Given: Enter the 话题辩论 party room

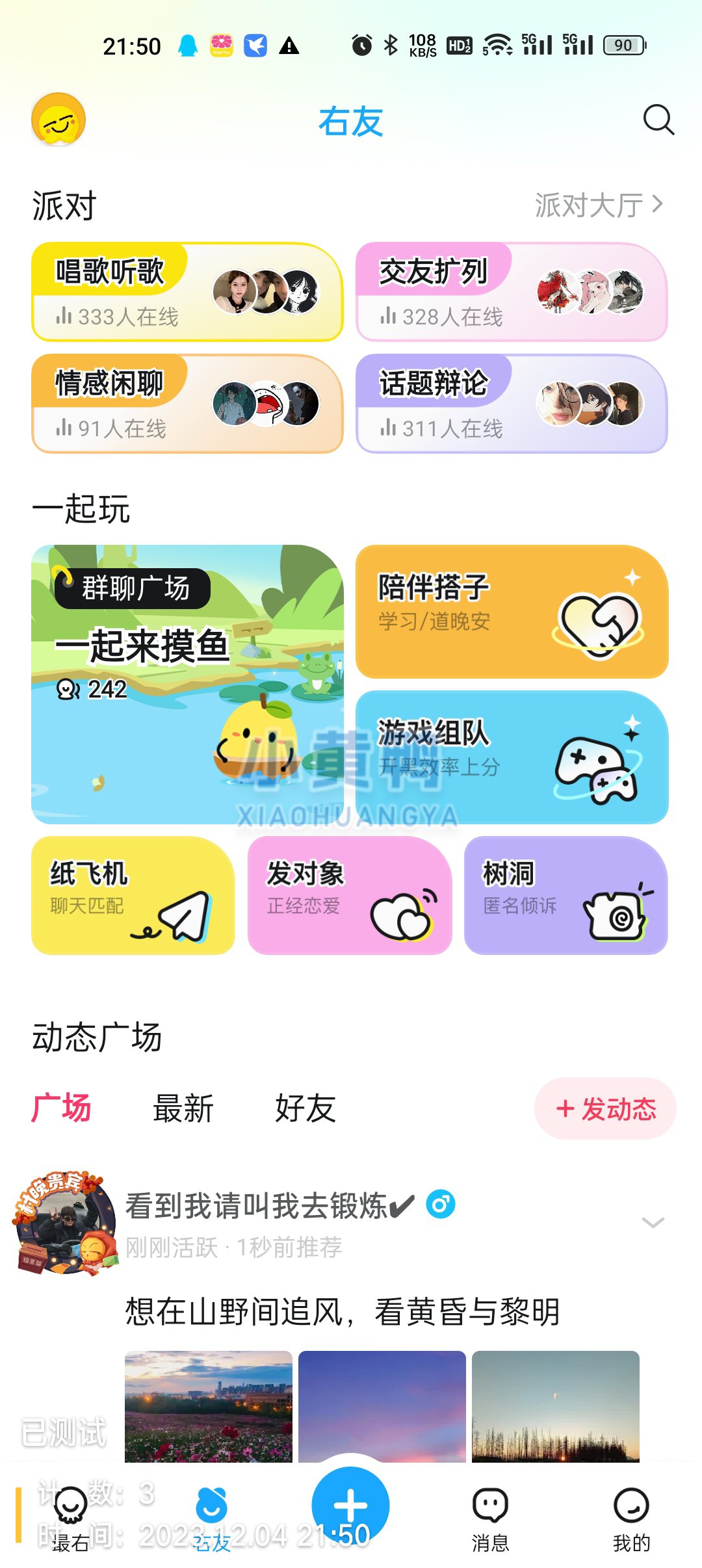Looking at the screenshot, I should click(x=512, y=404).
